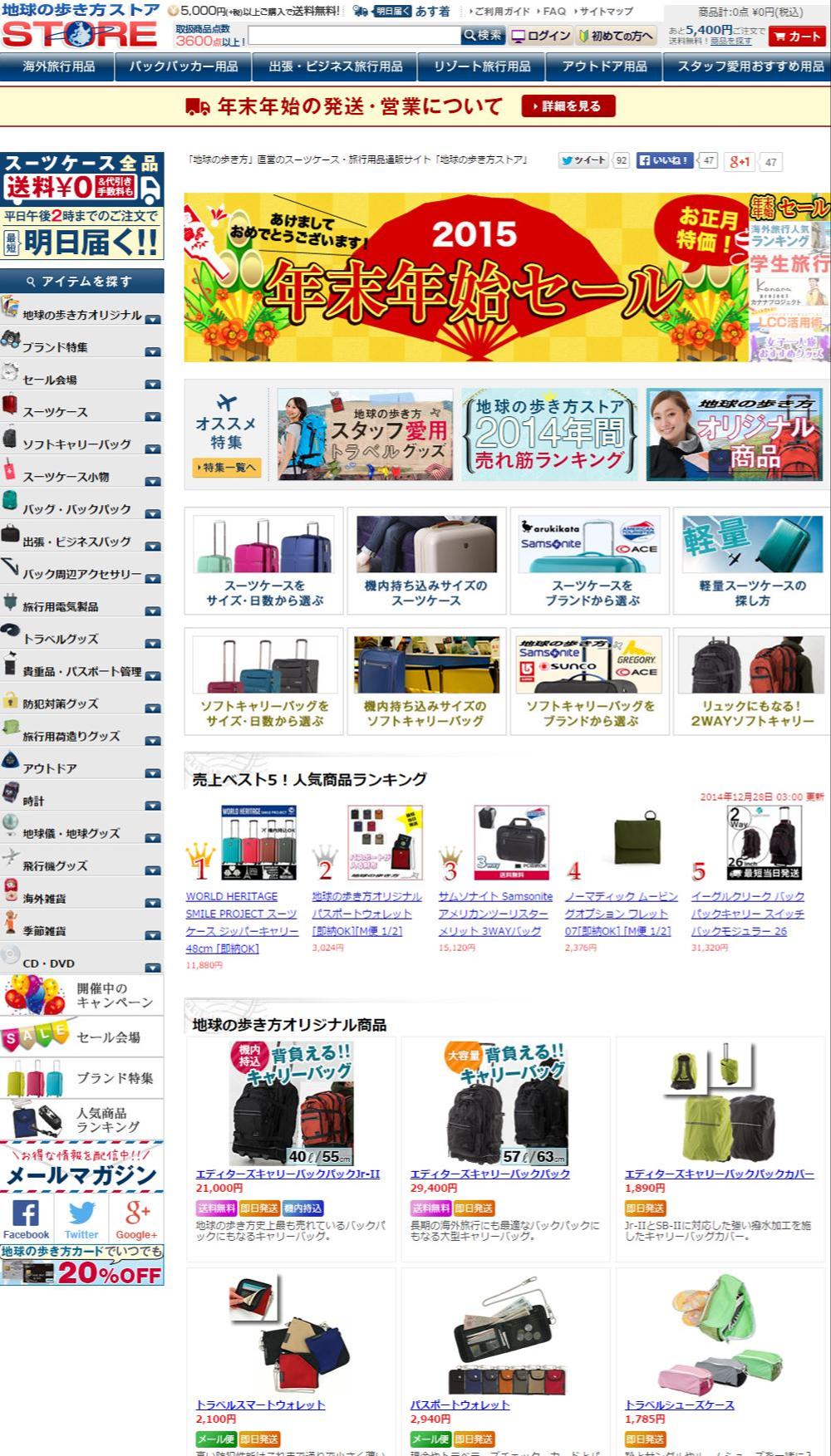Open セール会場 banner with SALE balloons
831x1456 pixels.
coord(81,1037)
